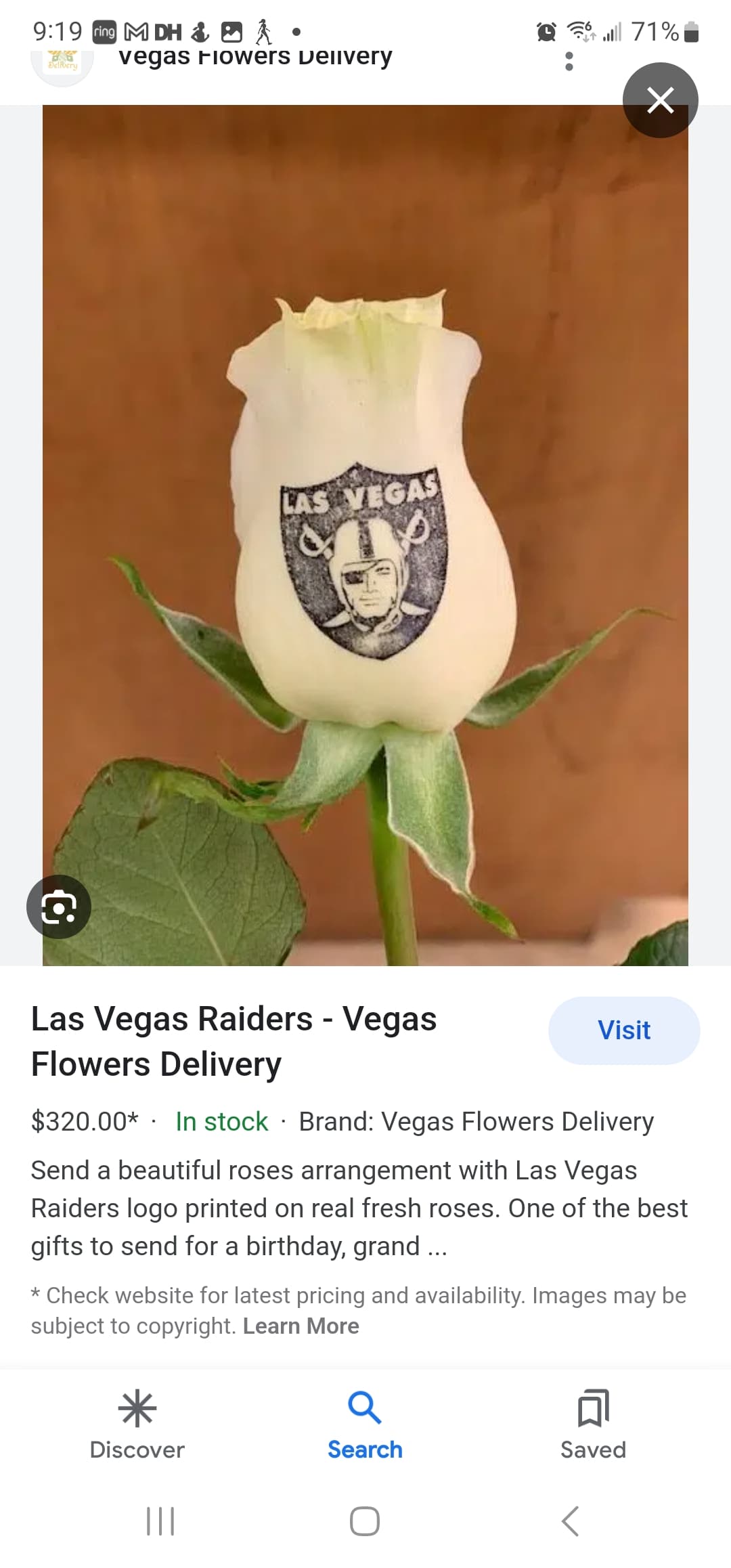This screenshot has height=1568, width=731.
Task: Open the Learn More link
Action: (x=301, y=1326)
